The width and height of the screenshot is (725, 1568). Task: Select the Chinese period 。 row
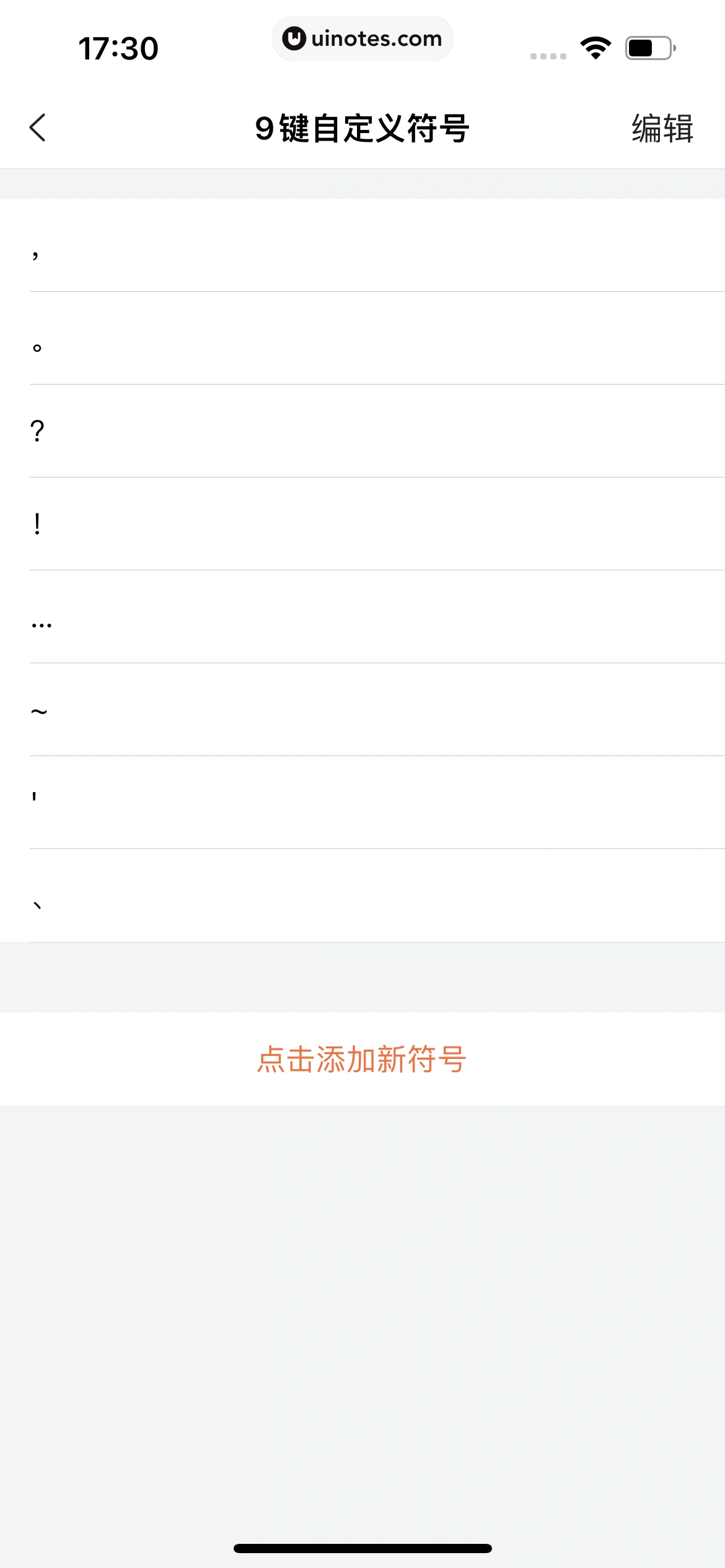click(362, 339)
